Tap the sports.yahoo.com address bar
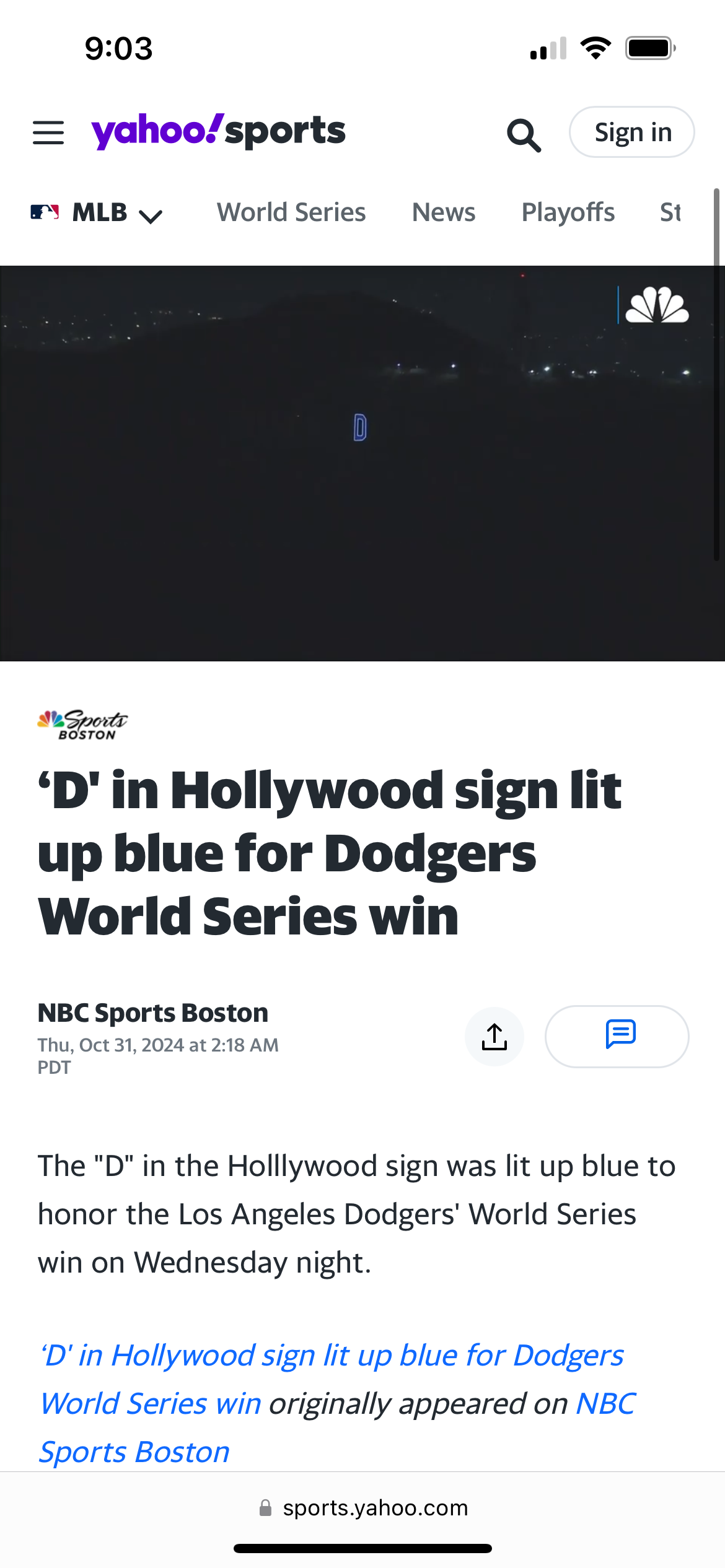 pyautogui.click(x=363, y=1508)
